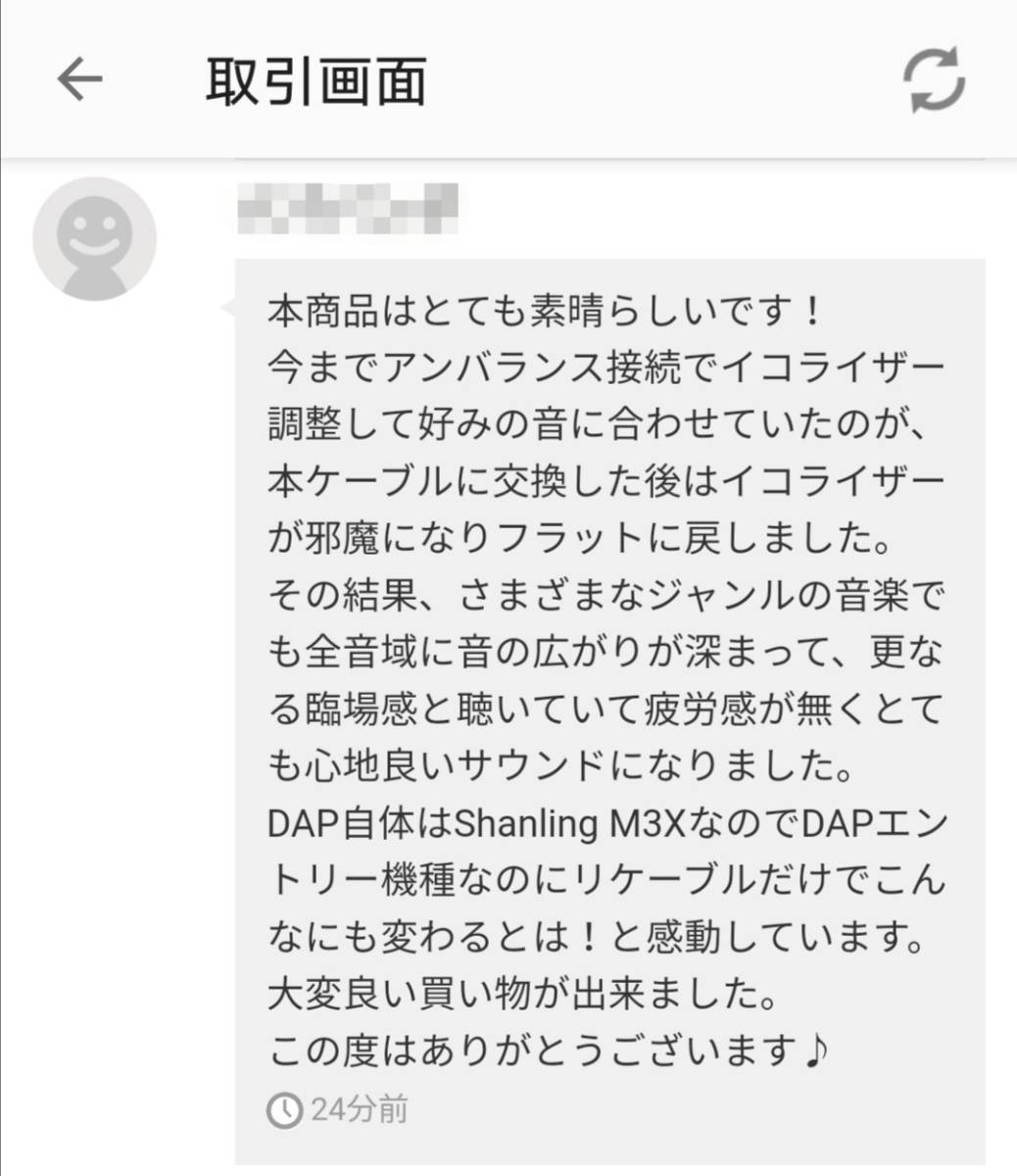Screen dimensions: 1017x1176
Task: Refresh the transaction messages
Action: click(x=934, y=80)
